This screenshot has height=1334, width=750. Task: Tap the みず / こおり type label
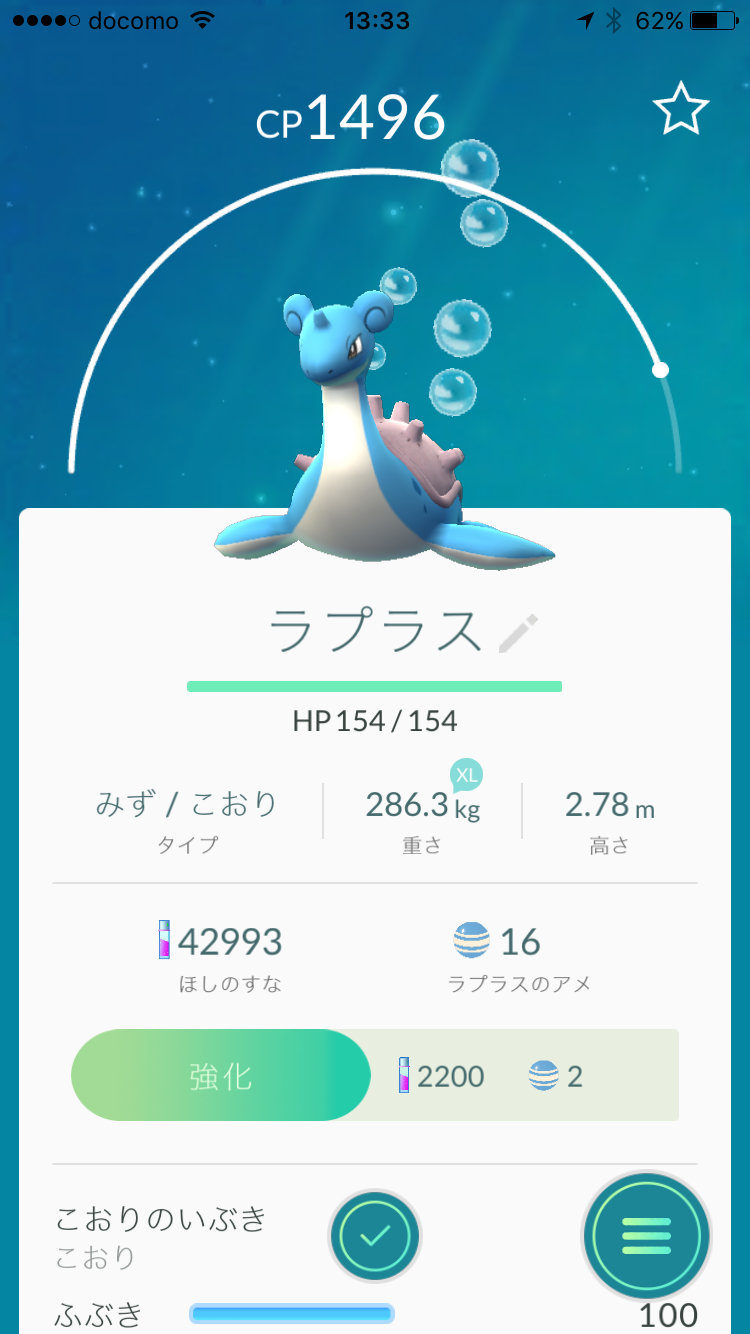(x=185, y=805)
